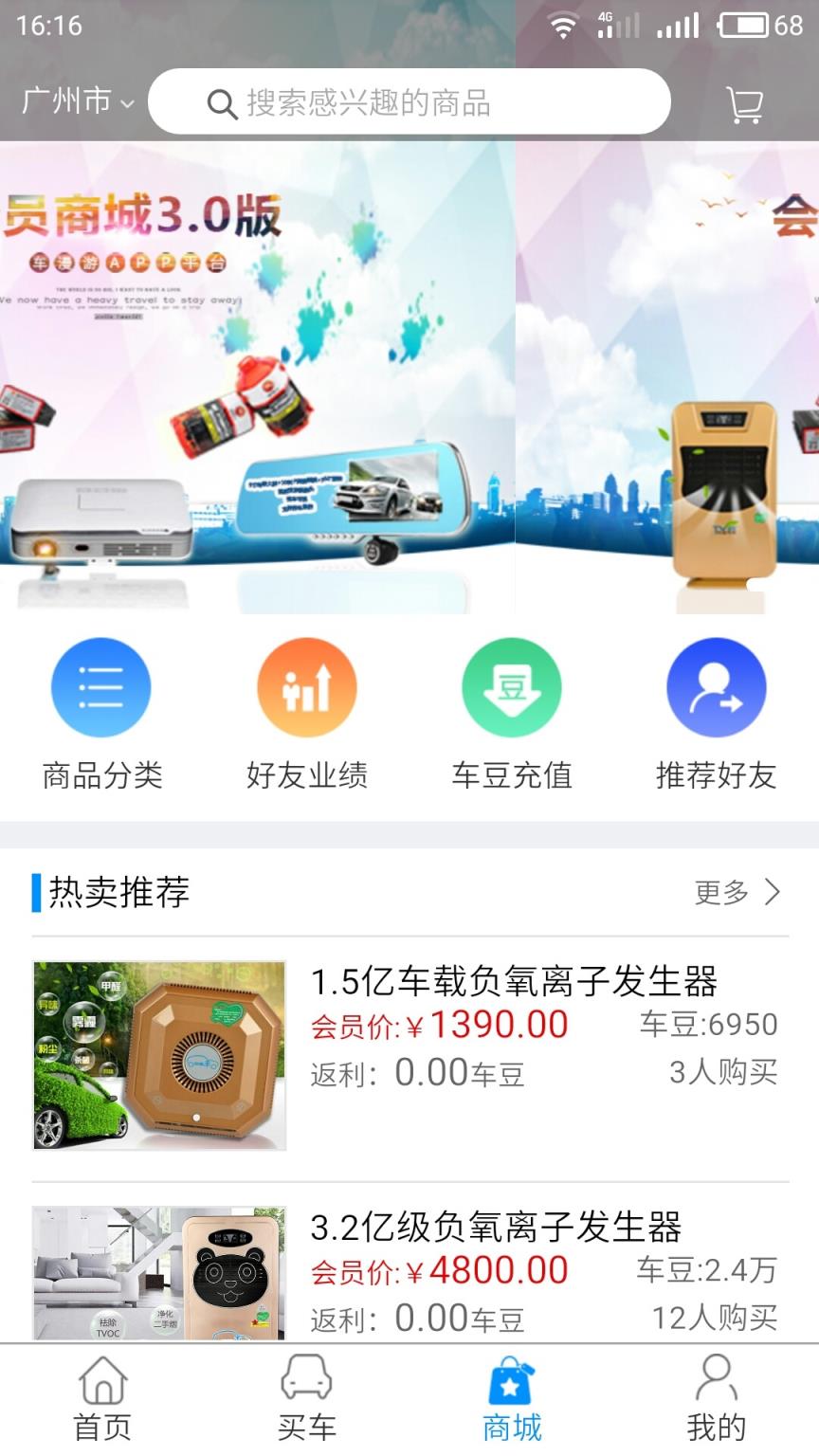Select the 推荐好友 referral icon
The height and width of the screenshot is (1456, 819).
718,686
